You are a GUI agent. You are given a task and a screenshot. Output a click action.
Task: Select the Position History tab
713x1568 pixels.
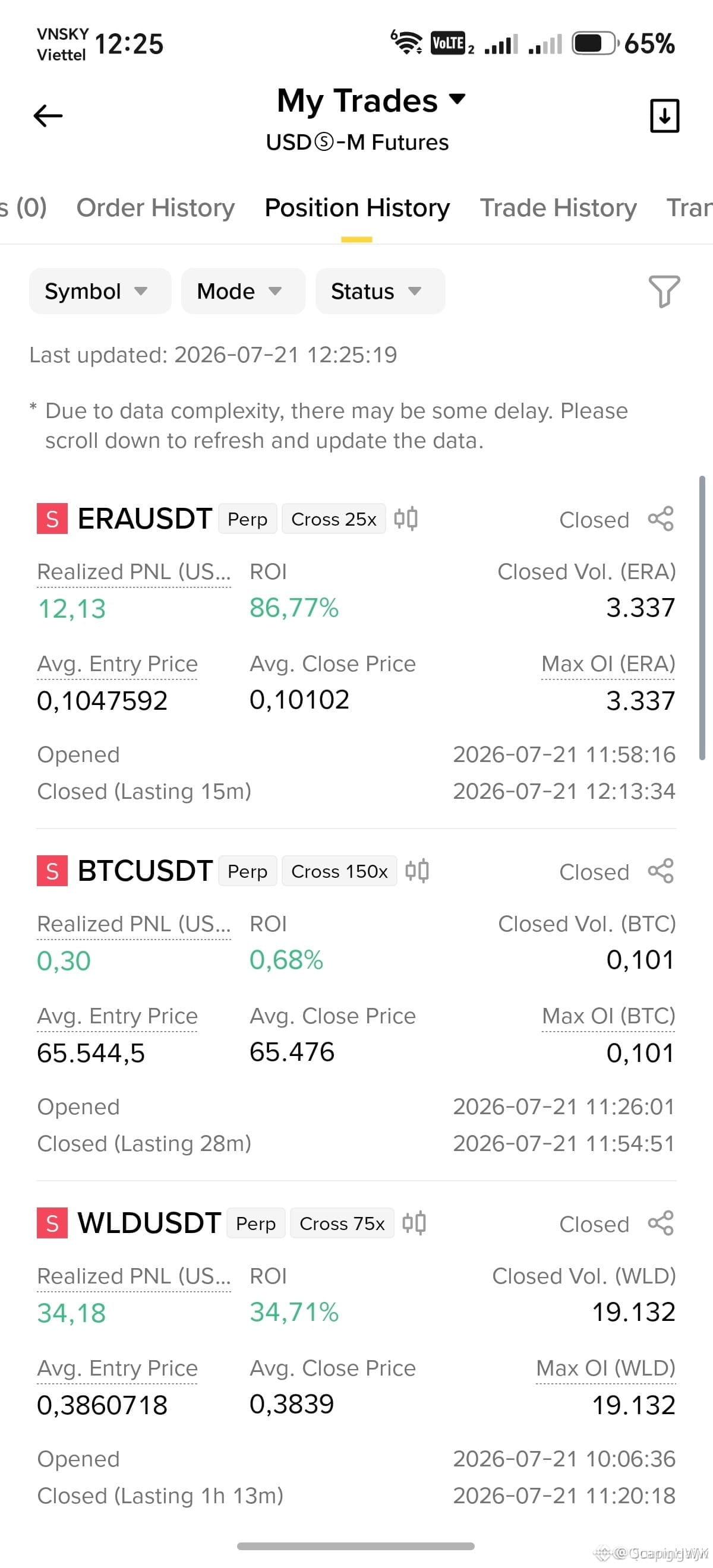[357, 208]
